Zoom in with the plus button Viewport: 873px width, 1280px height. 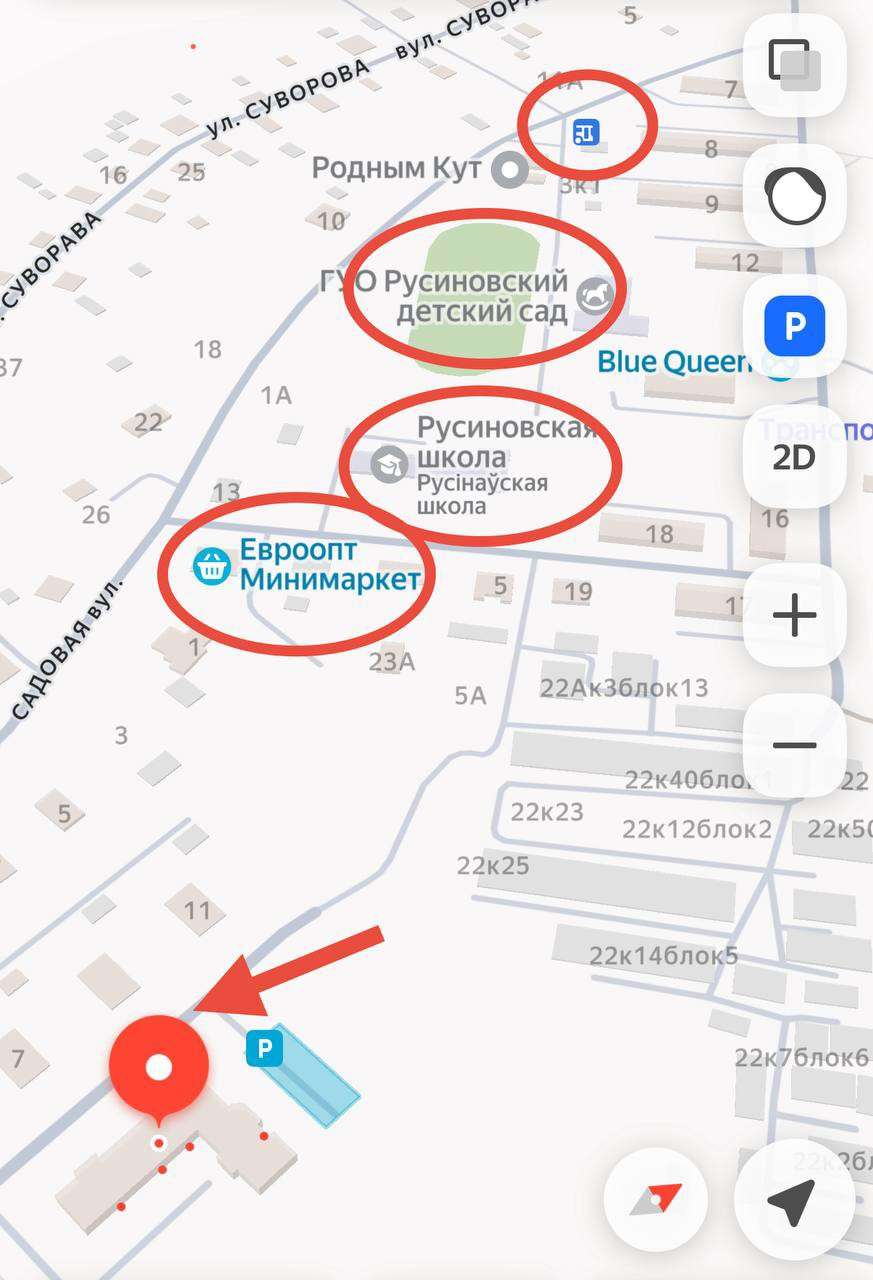tap(795, 615)
